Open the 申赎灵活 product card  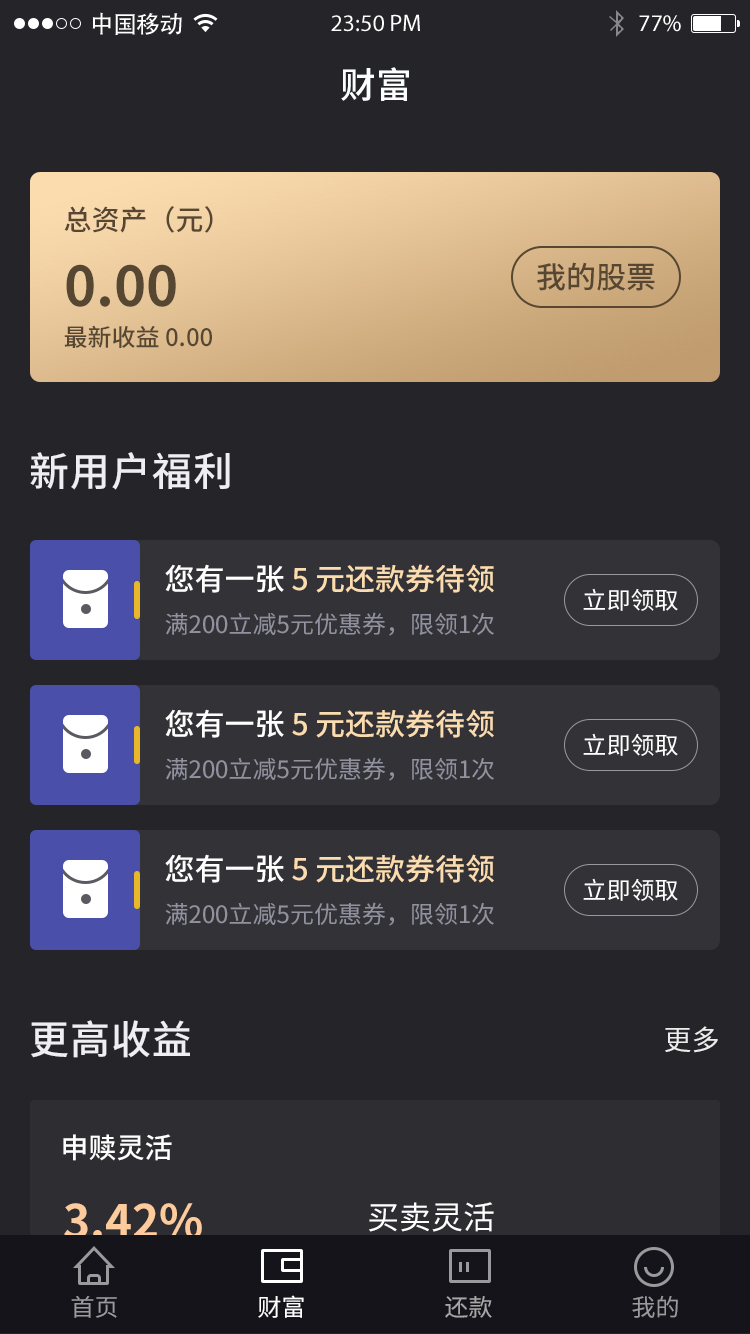click(x=375, y=1168)
